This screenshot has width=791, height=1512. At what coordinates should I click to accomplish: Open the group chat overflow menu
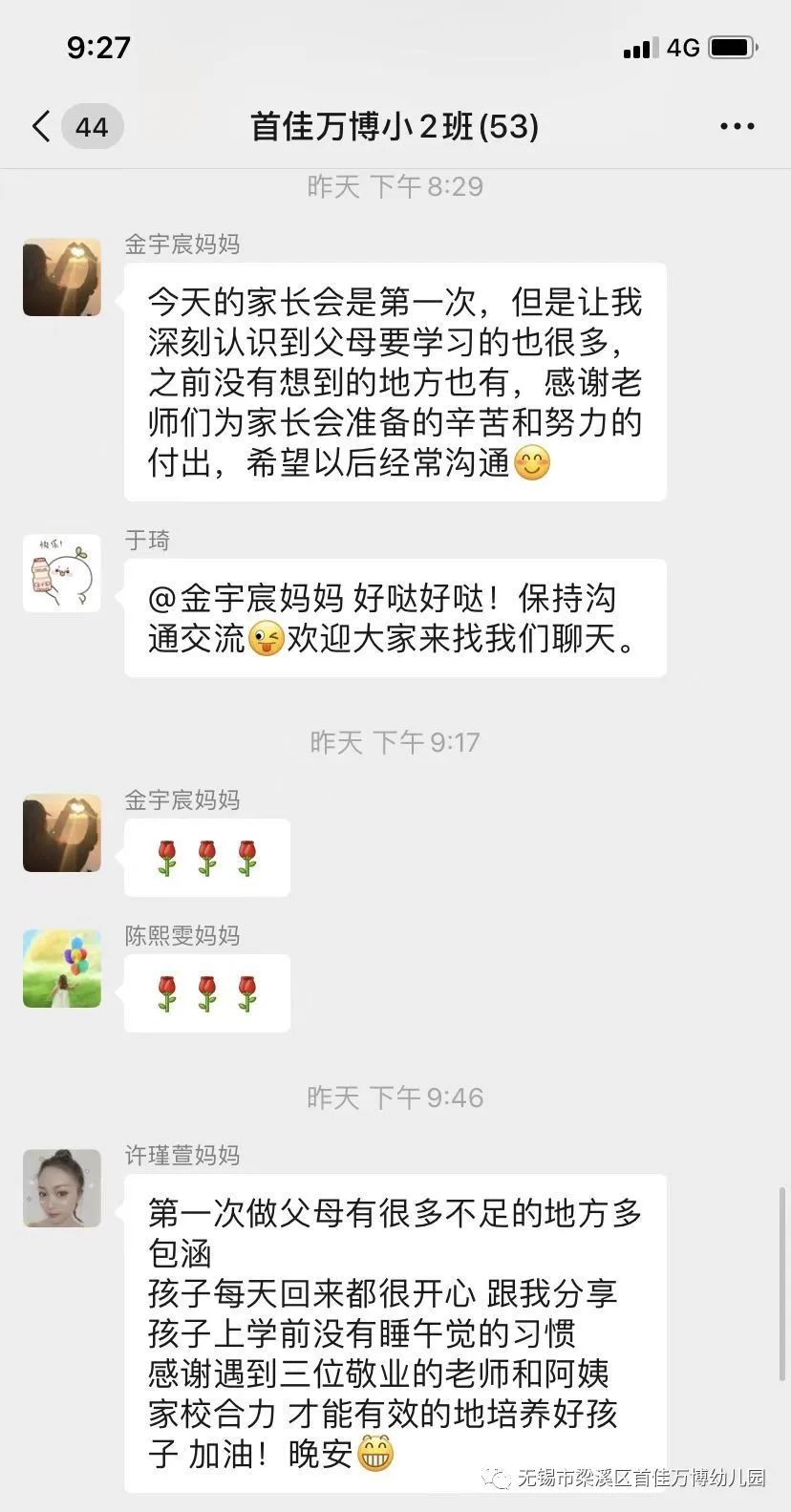[x=737, y=126]
